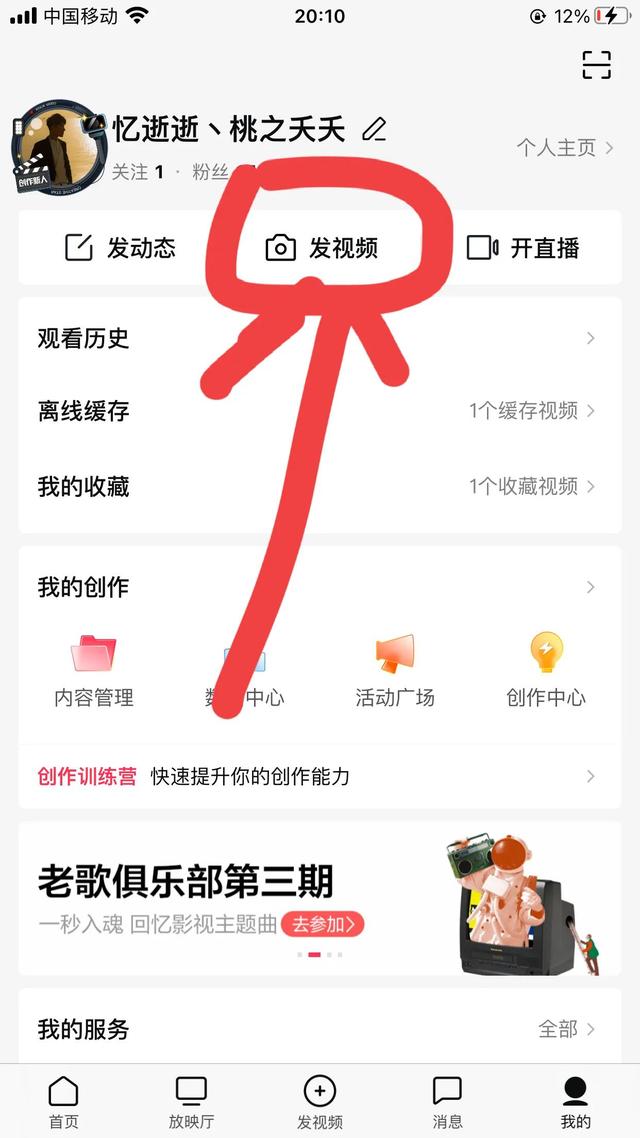Switch to the 首页 tab
This screenshot has width=640, height=1138.
63,1101
